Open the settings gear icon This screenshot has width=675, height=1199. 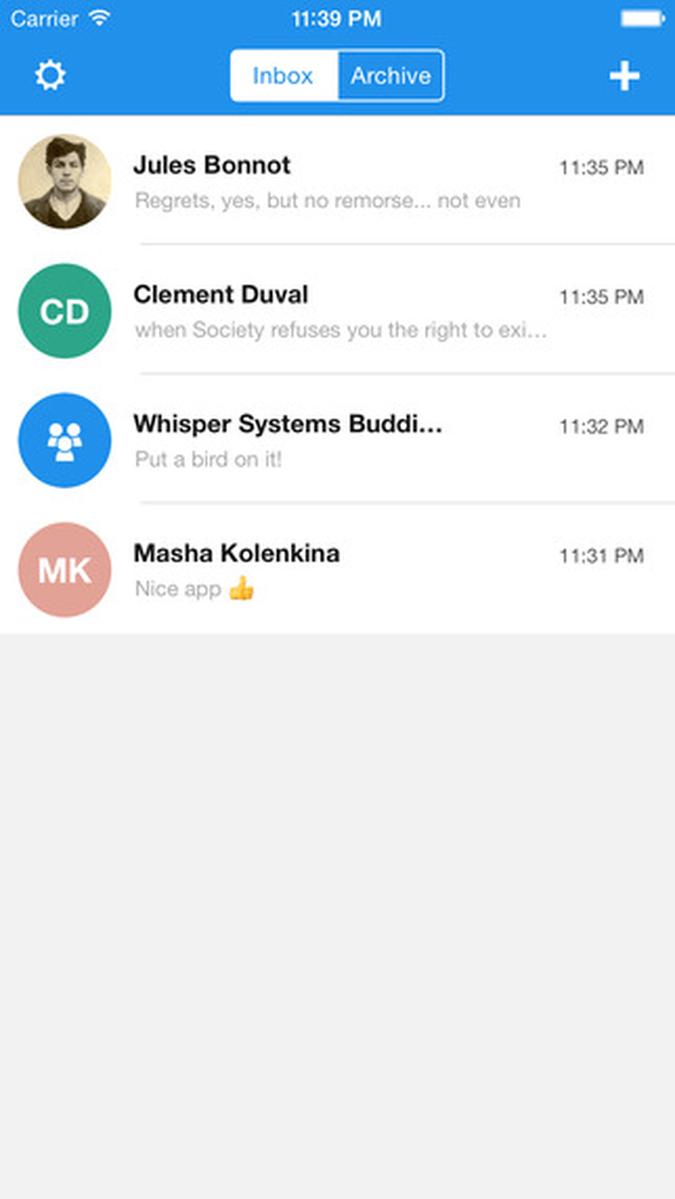click(x=50, y=76)
